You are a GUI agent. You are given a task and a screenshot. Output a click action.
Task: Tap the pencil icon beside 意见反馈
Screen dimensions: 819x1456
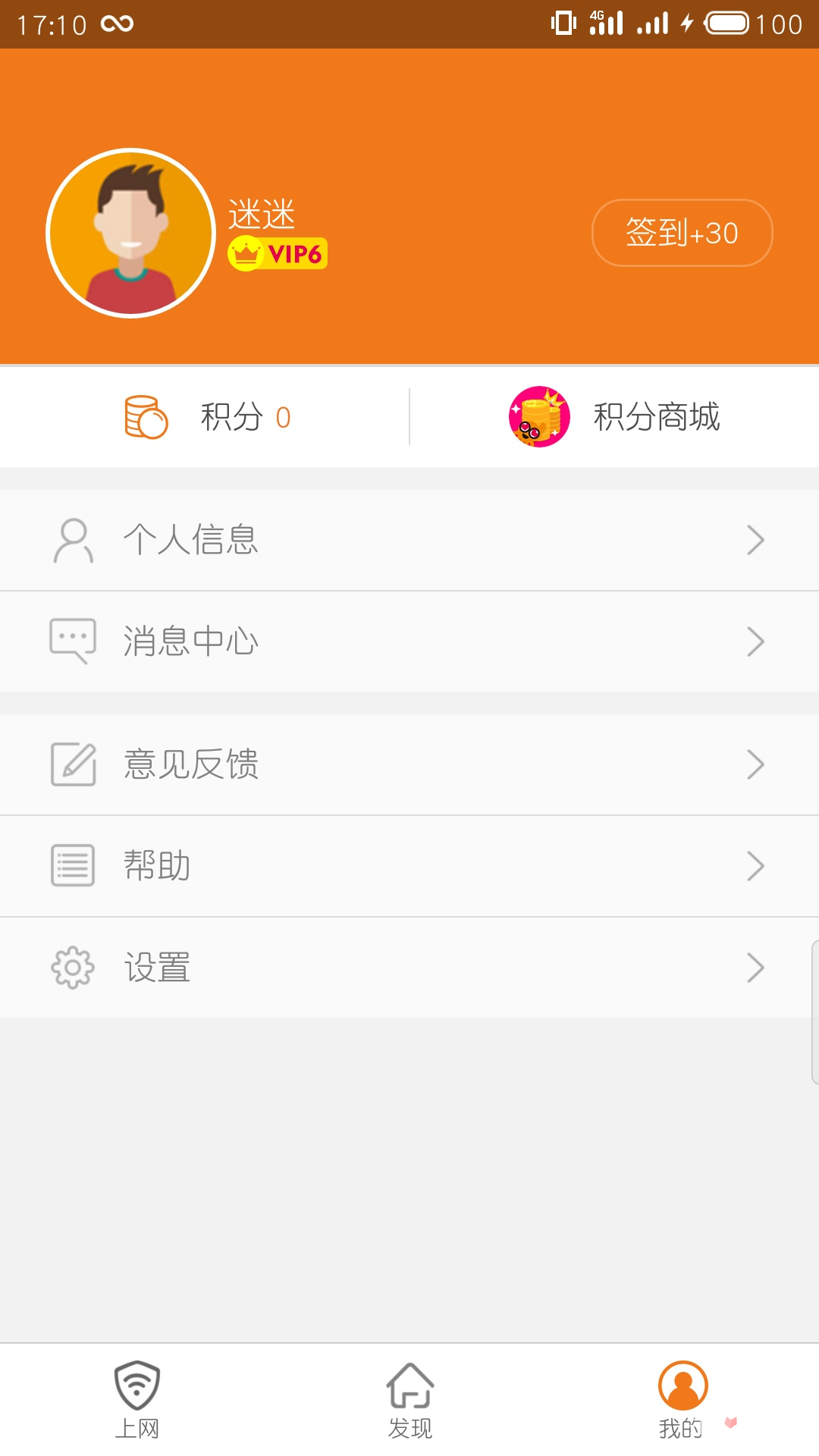point(72,764)
